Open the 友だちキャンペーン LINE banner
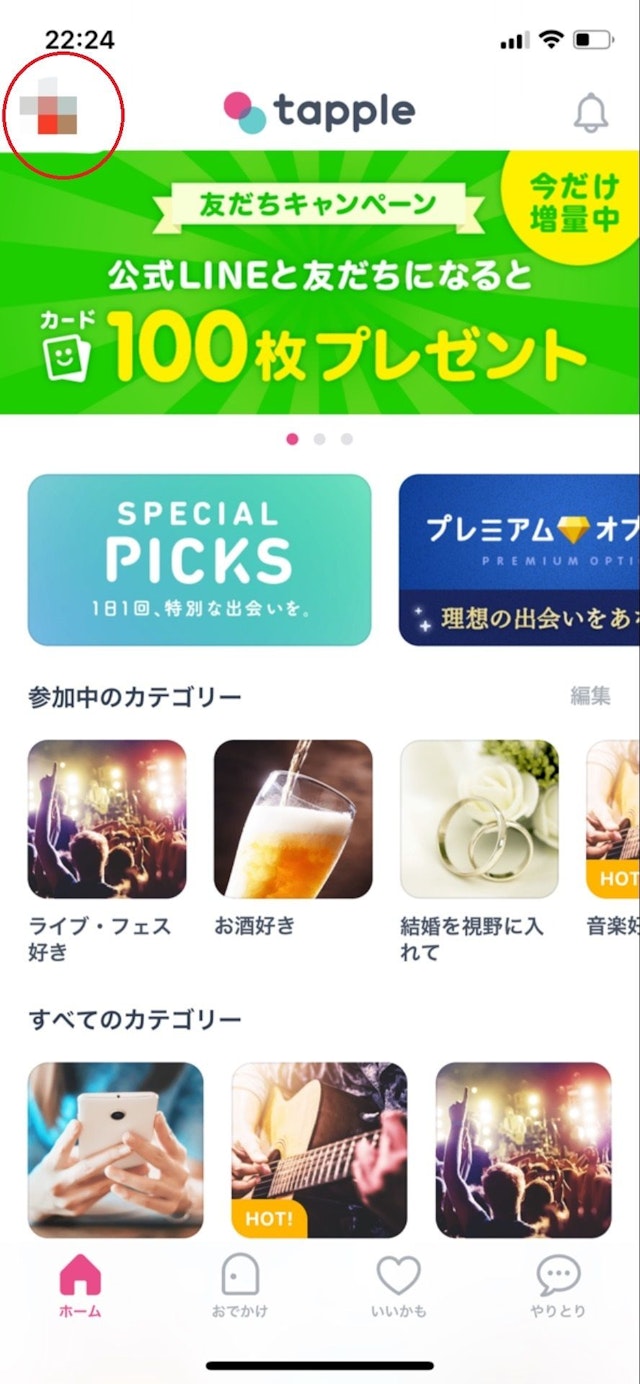This screenshot has width=640, height=1384. point(320,282)
